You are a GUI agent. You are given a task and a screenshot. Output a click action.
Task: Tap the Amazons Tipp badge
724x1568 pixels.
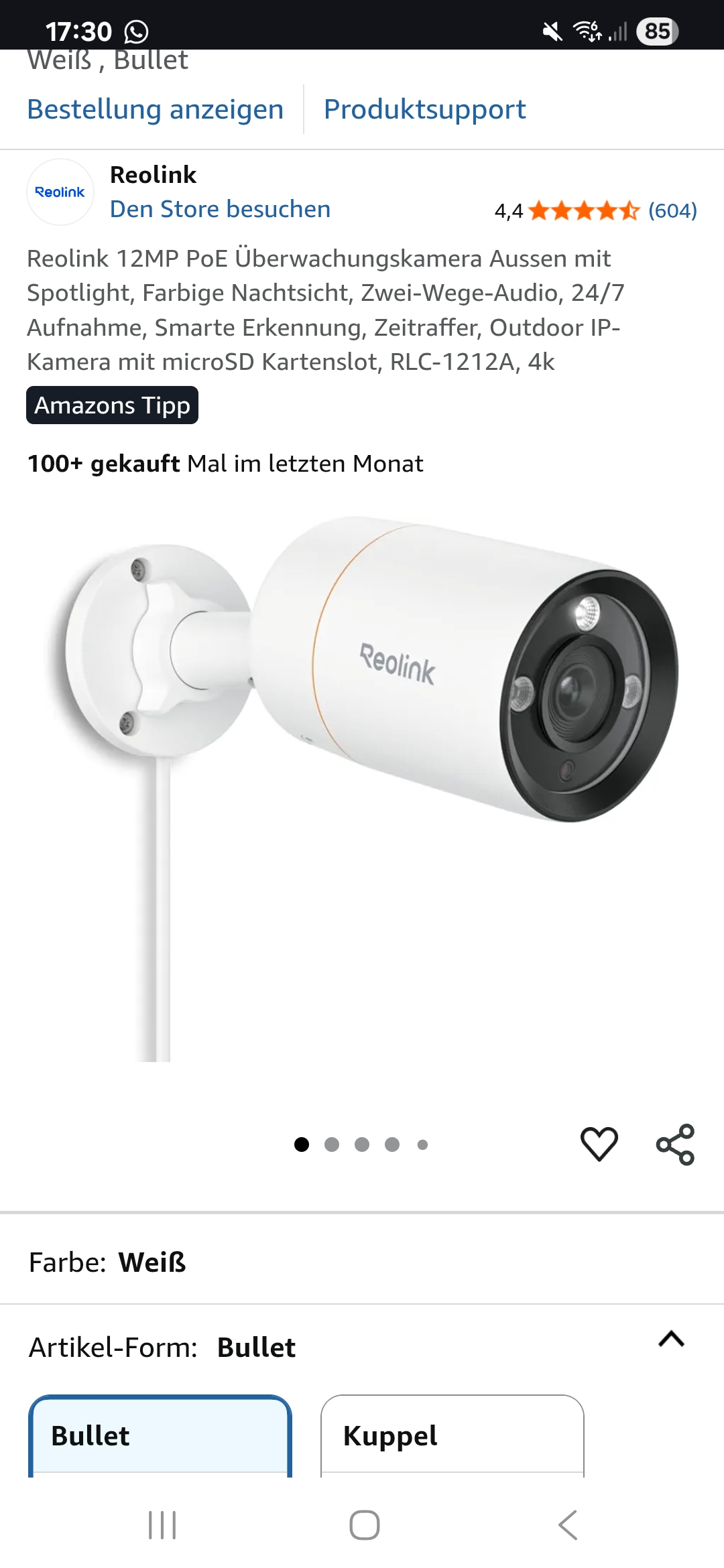pyautogui.click(x=111, y=405)
